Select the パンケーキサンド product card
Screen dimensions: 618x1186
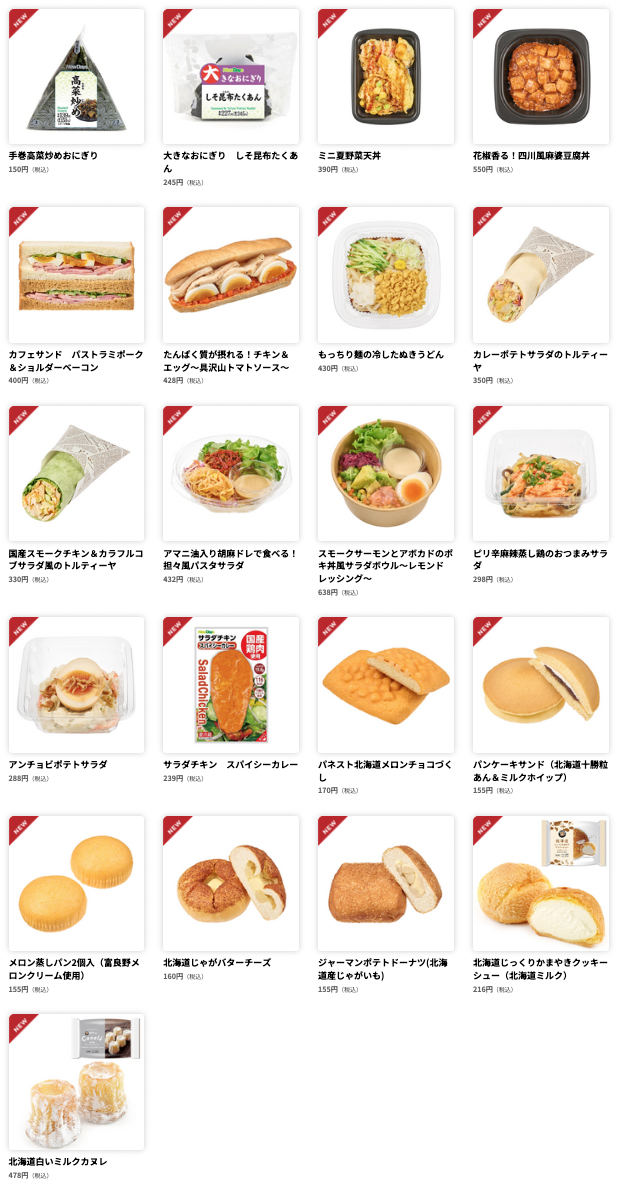pyautogui.click(x=541, y=684)
